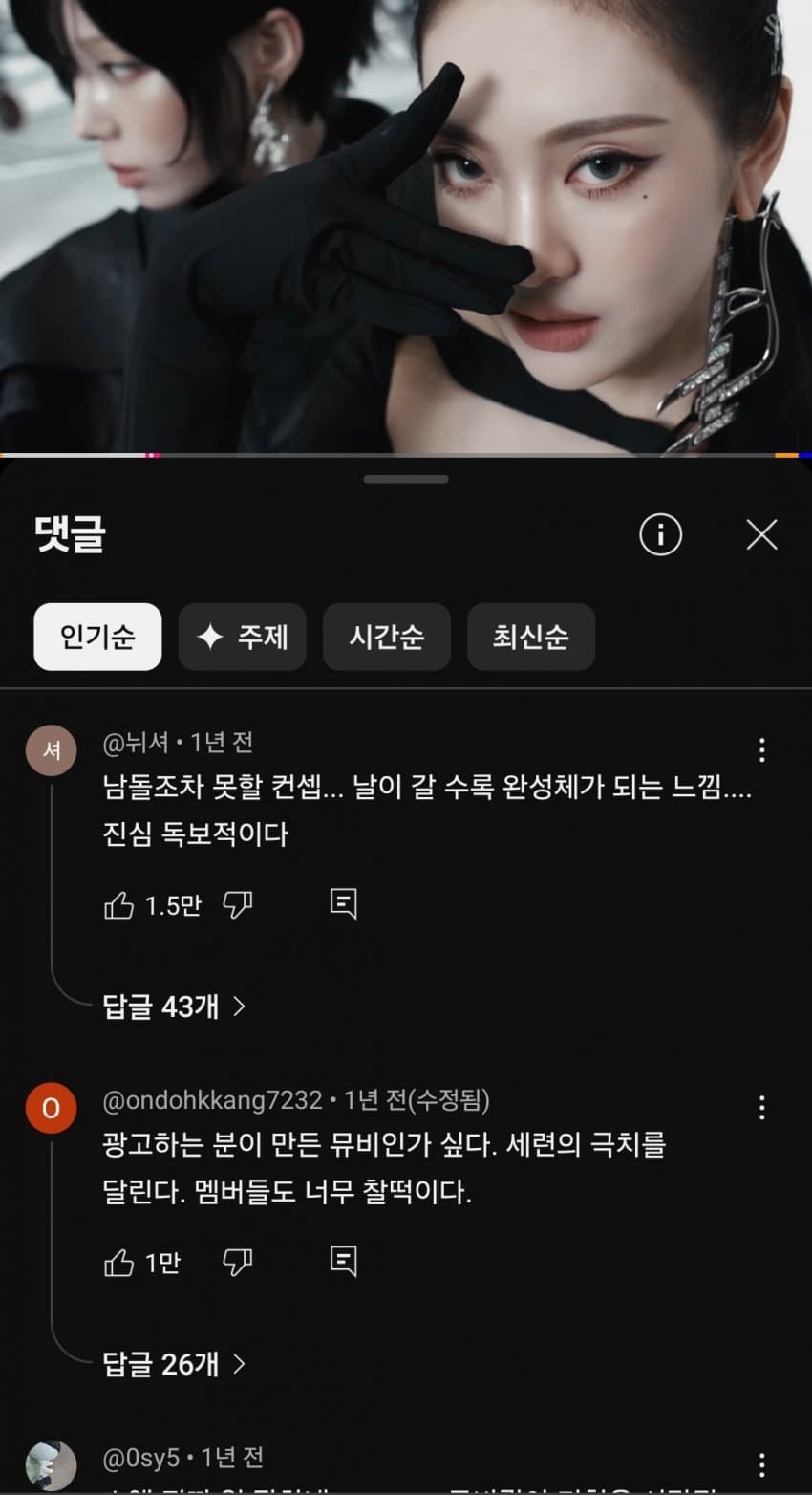Screen dimensions: 812x1495
Task: Open more options for @ondohkkang7232's comment
Action: pyautogui.click(x=761, y=1108)
